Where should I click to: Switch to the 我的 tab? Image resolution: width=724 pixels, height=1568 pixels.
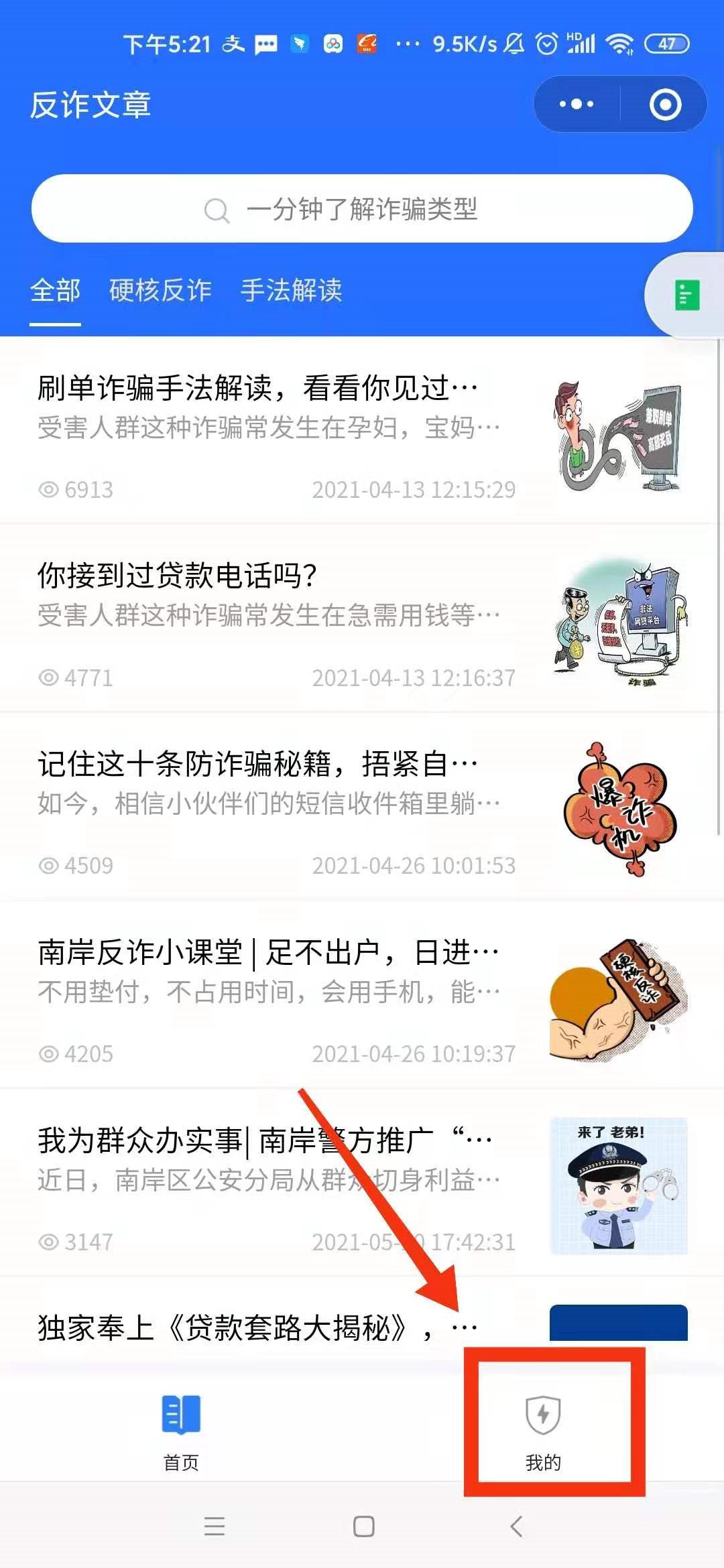click(x=543, y=1431)
